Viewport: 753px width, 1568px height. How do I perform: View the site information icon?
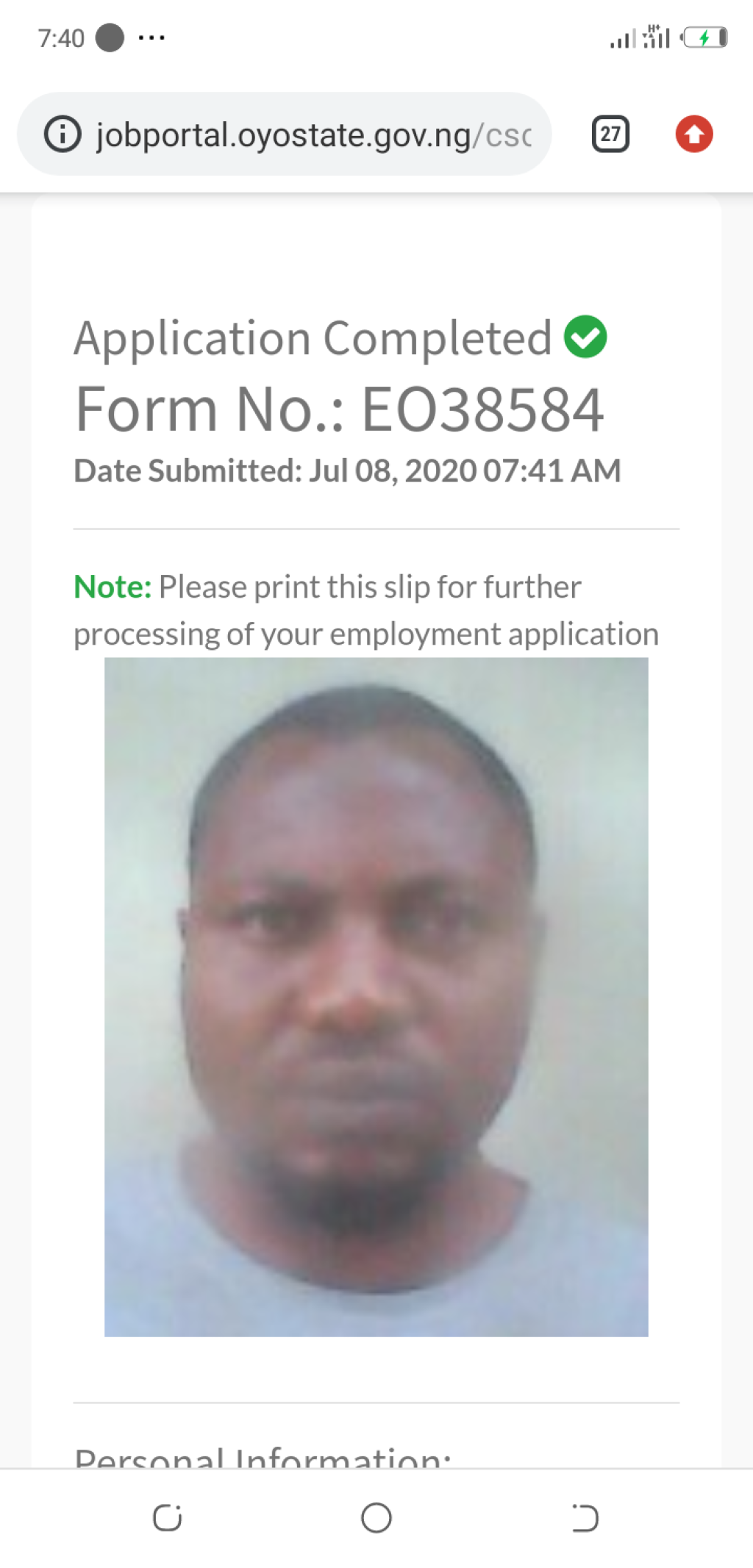(x=63, y=135)
